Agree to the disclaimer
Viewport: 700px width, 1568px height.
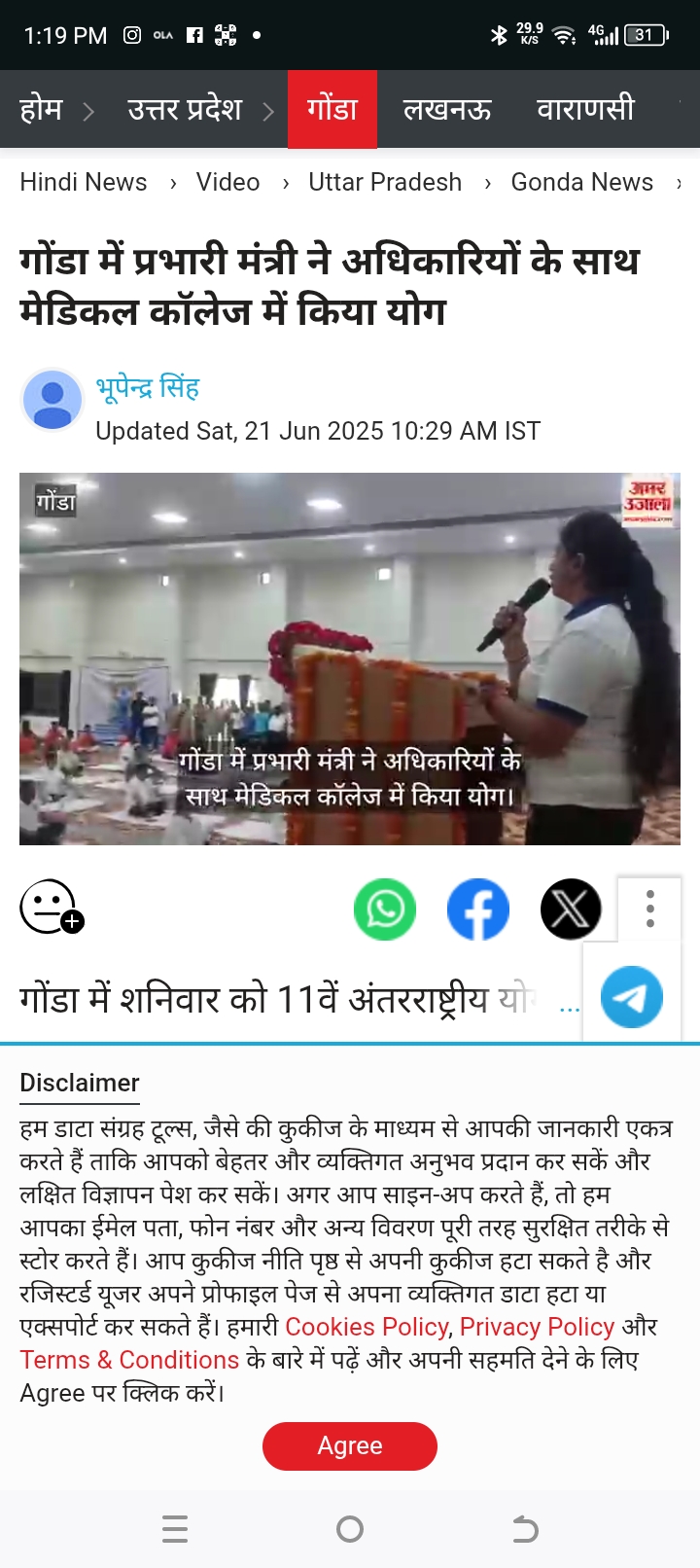pos(350,1446)
